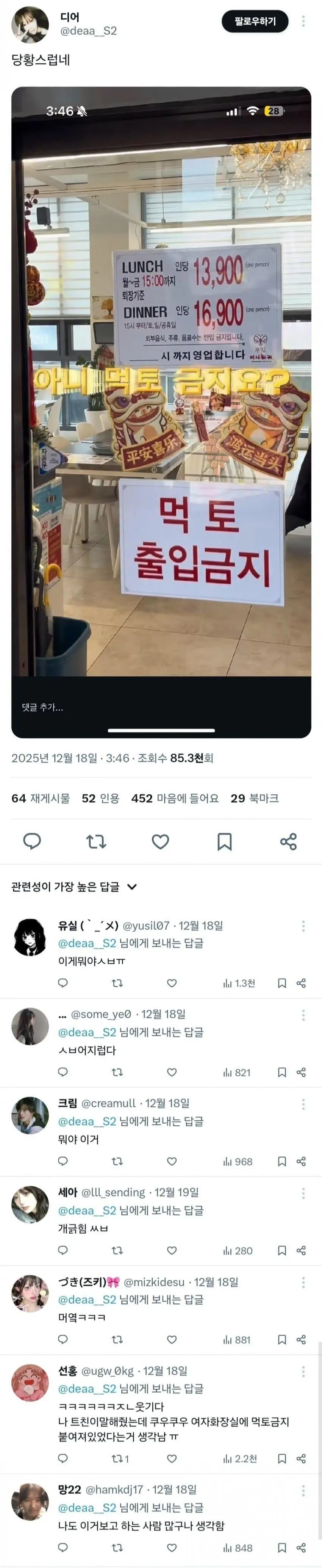This screenshot has height=1568, width=322.
Task: Open the overflow menu on @some_ye0's reply
Action: tap(303, 1015)
